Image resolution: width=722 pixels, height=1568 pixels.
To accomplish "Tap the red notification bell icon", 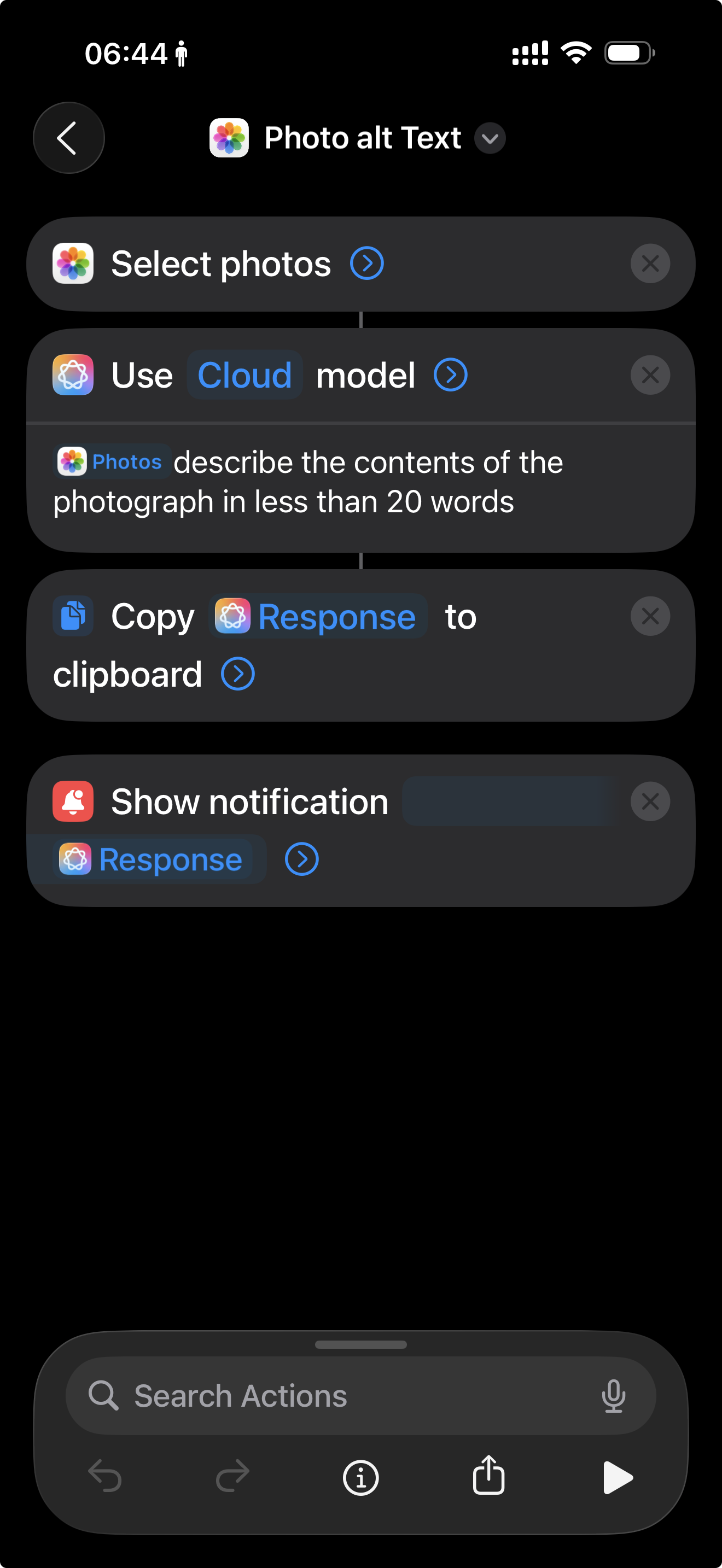I will coord(72,801).
